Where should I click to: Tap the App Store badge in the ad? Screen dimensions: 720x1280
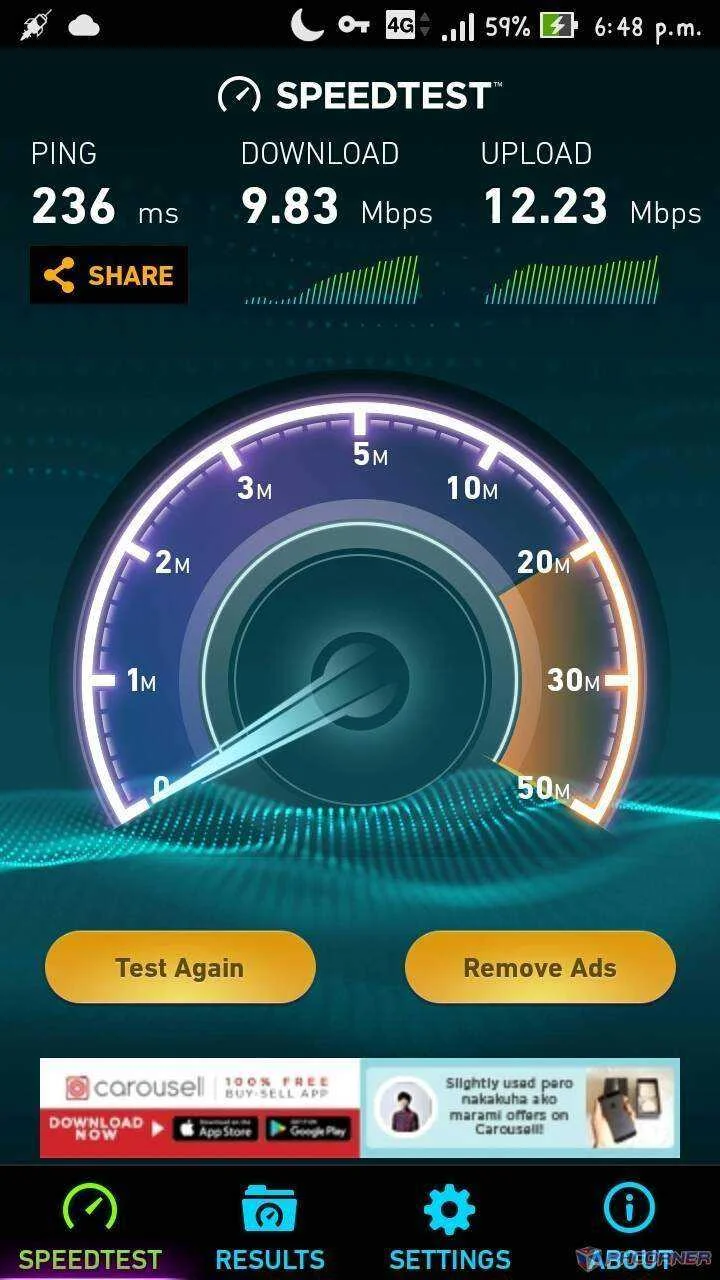215,1129
